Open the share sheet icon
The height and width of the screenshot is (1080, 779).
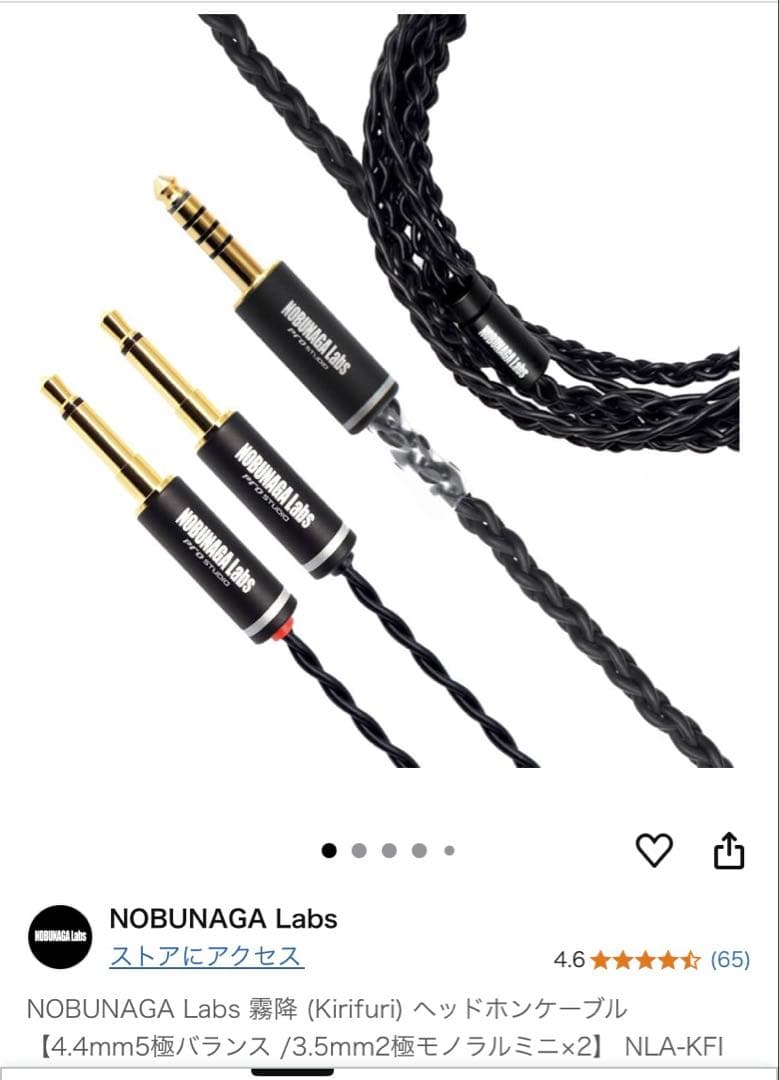coord(731,848)
